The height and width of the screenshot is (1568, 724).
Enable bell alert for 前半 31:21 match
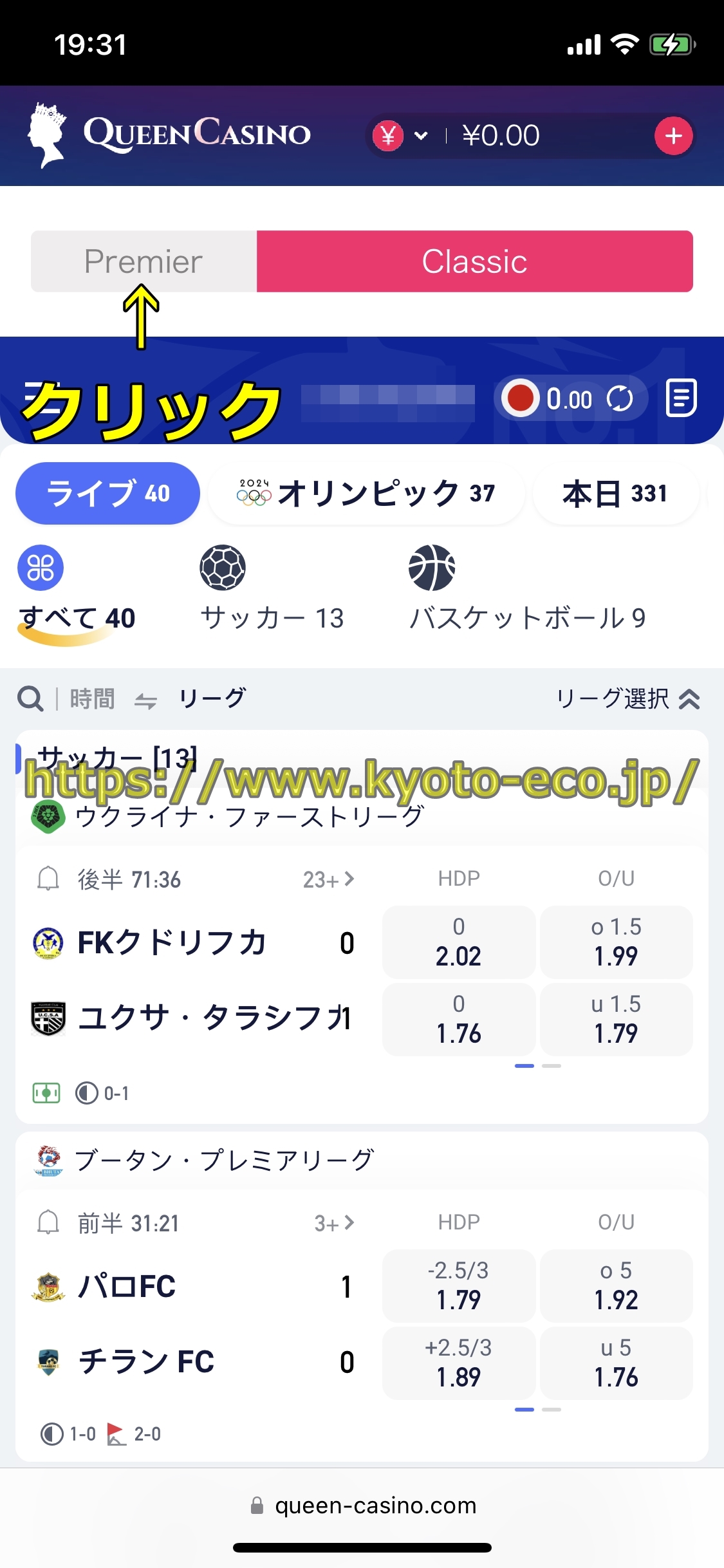pyautogui.click(x=48, y=1222)
